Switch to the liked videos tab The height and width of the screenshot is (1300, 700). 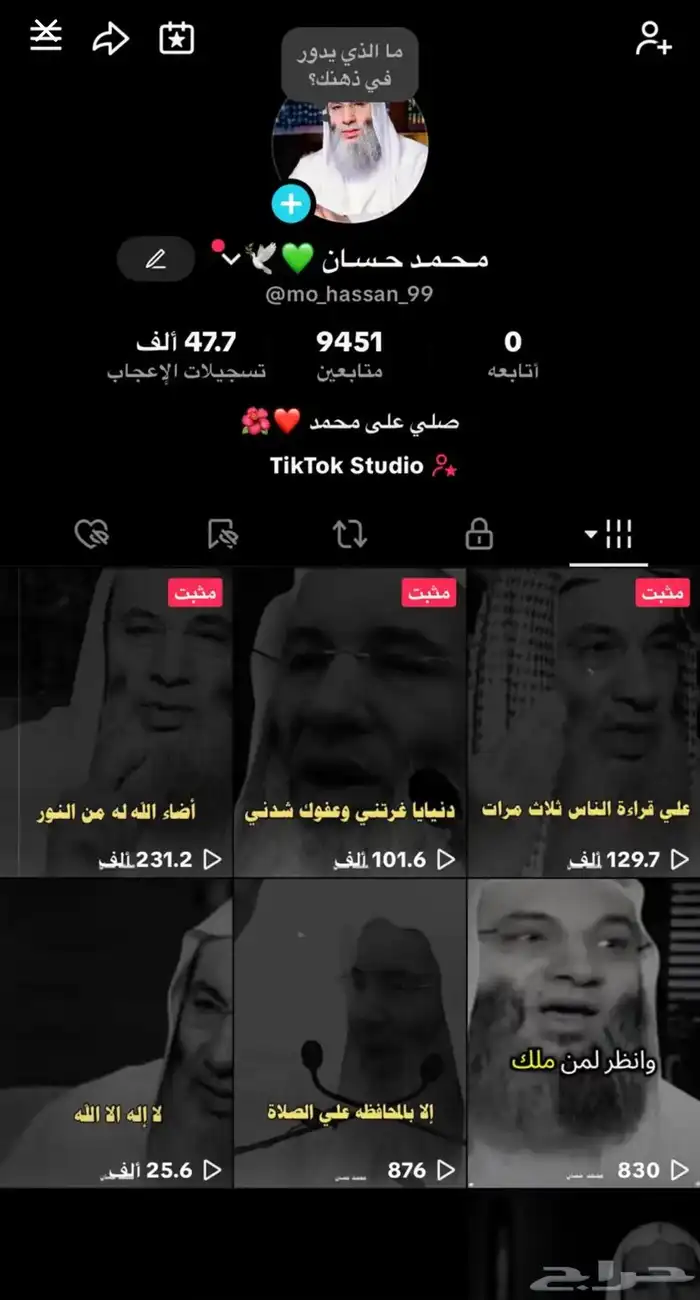[x=92, y=535]
